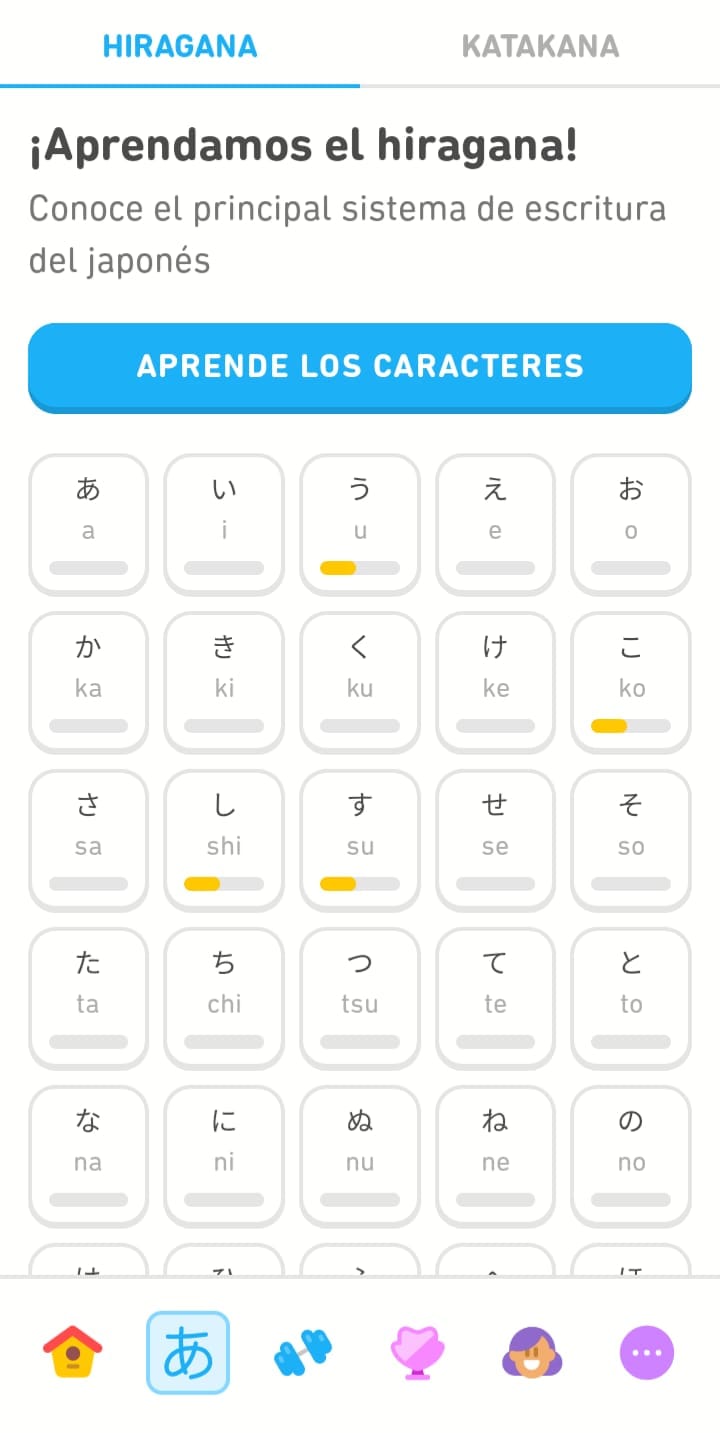Select the と (to) character card
This screenshot has width=720, height=1433.
[x=631, y=998]
